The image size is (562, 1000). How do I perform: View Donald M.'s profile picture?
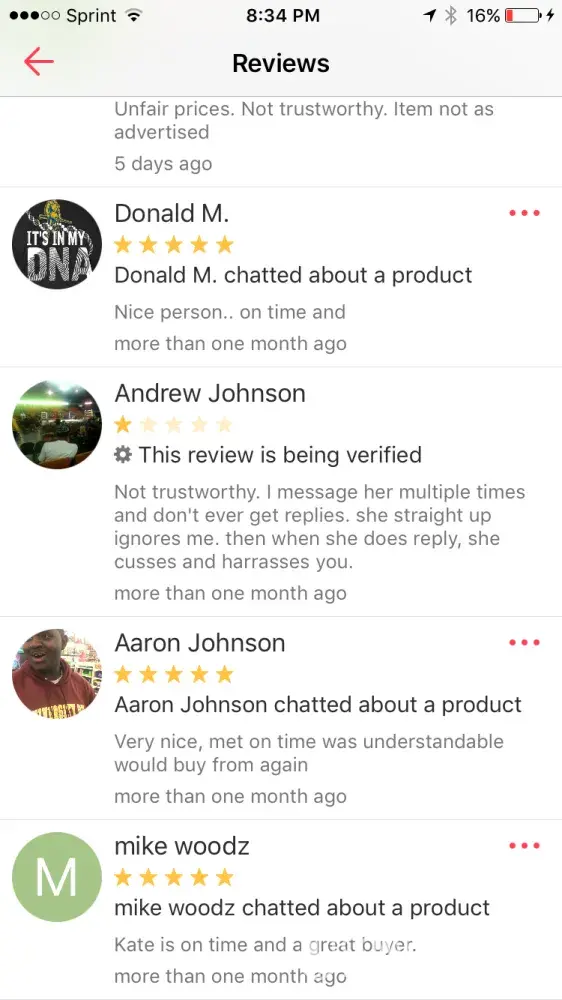tap(57, 244)
